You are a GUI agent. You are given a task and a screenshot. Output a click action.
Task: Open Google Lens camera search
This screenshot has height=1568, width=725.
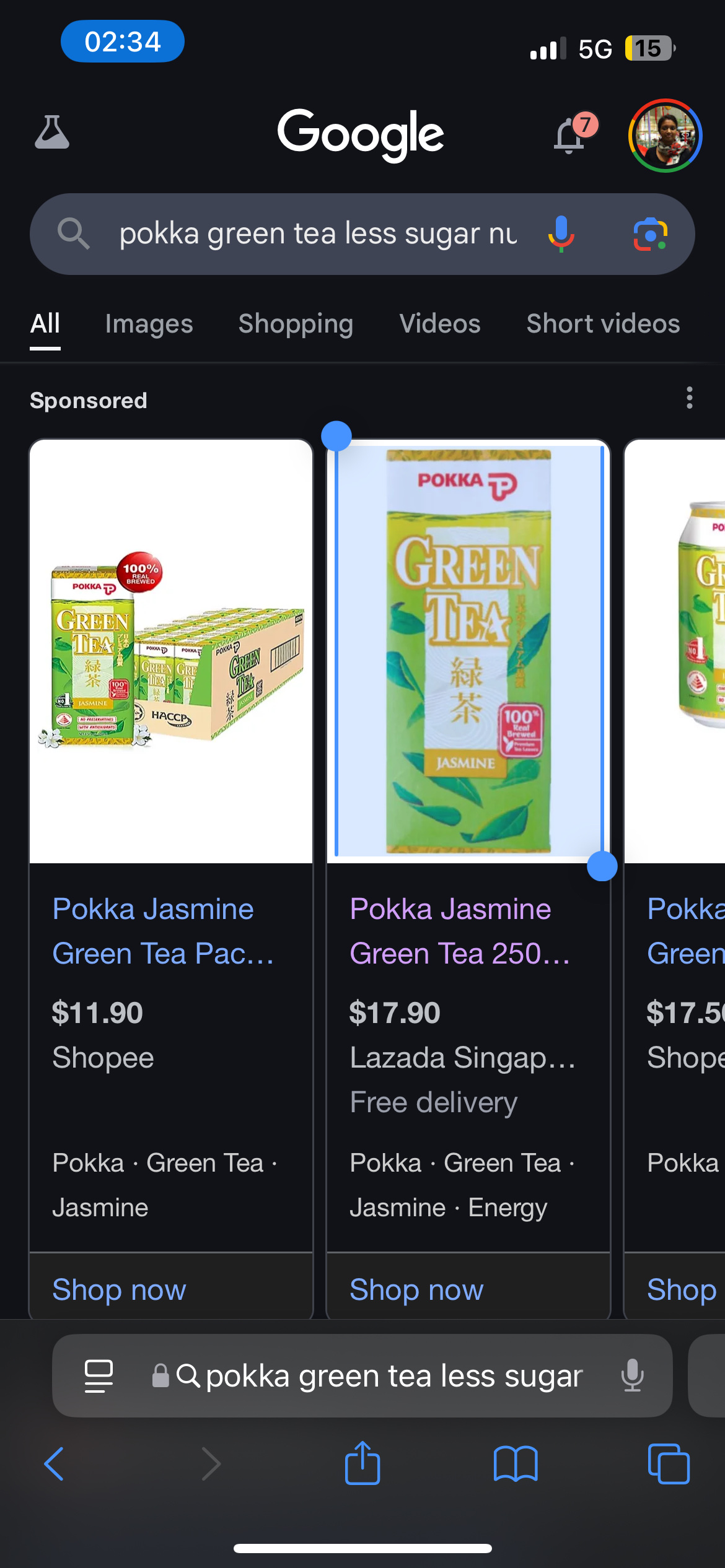click(x=650, y=234)
